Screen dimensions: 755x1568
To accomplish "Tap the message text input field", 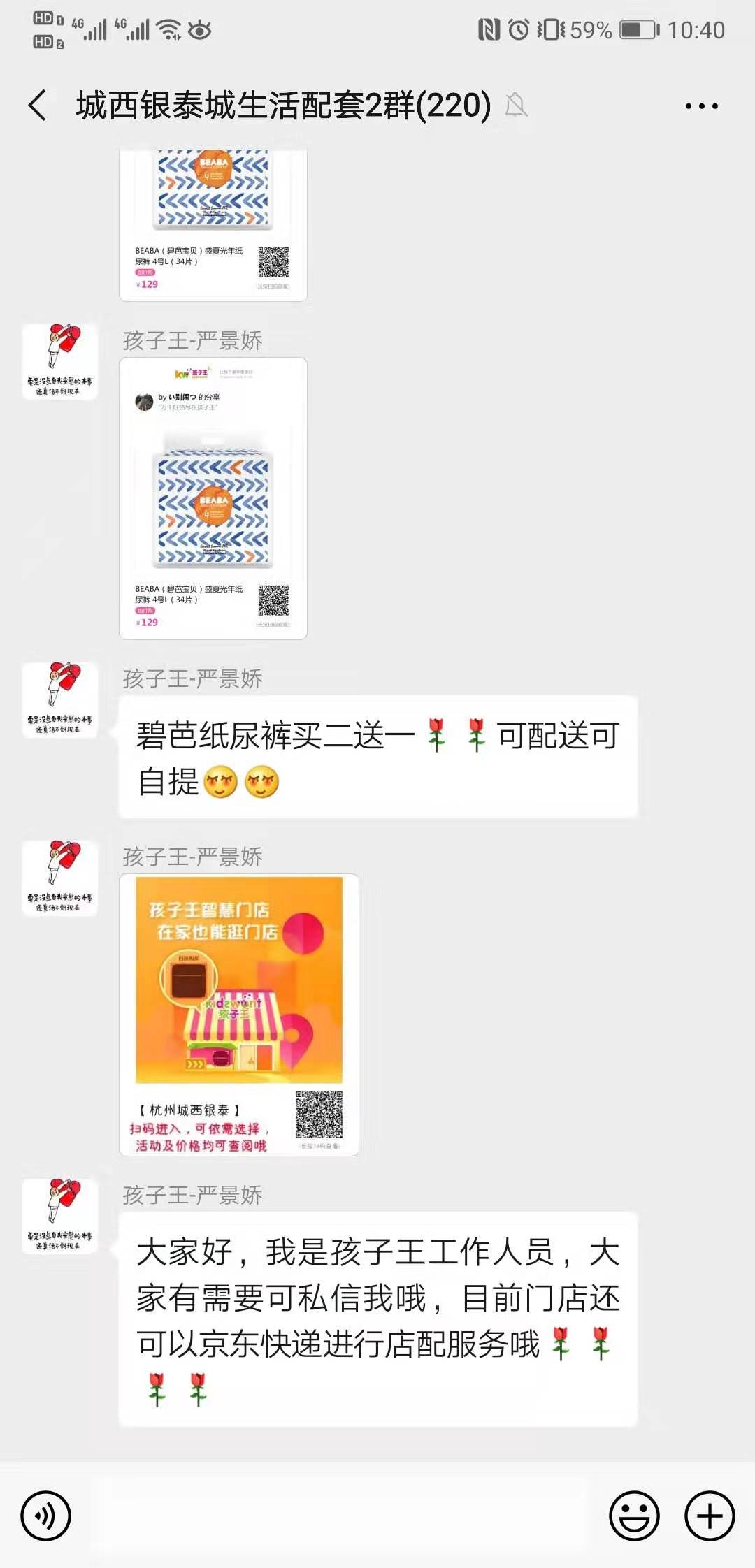I will click(x=340, y=1516).
